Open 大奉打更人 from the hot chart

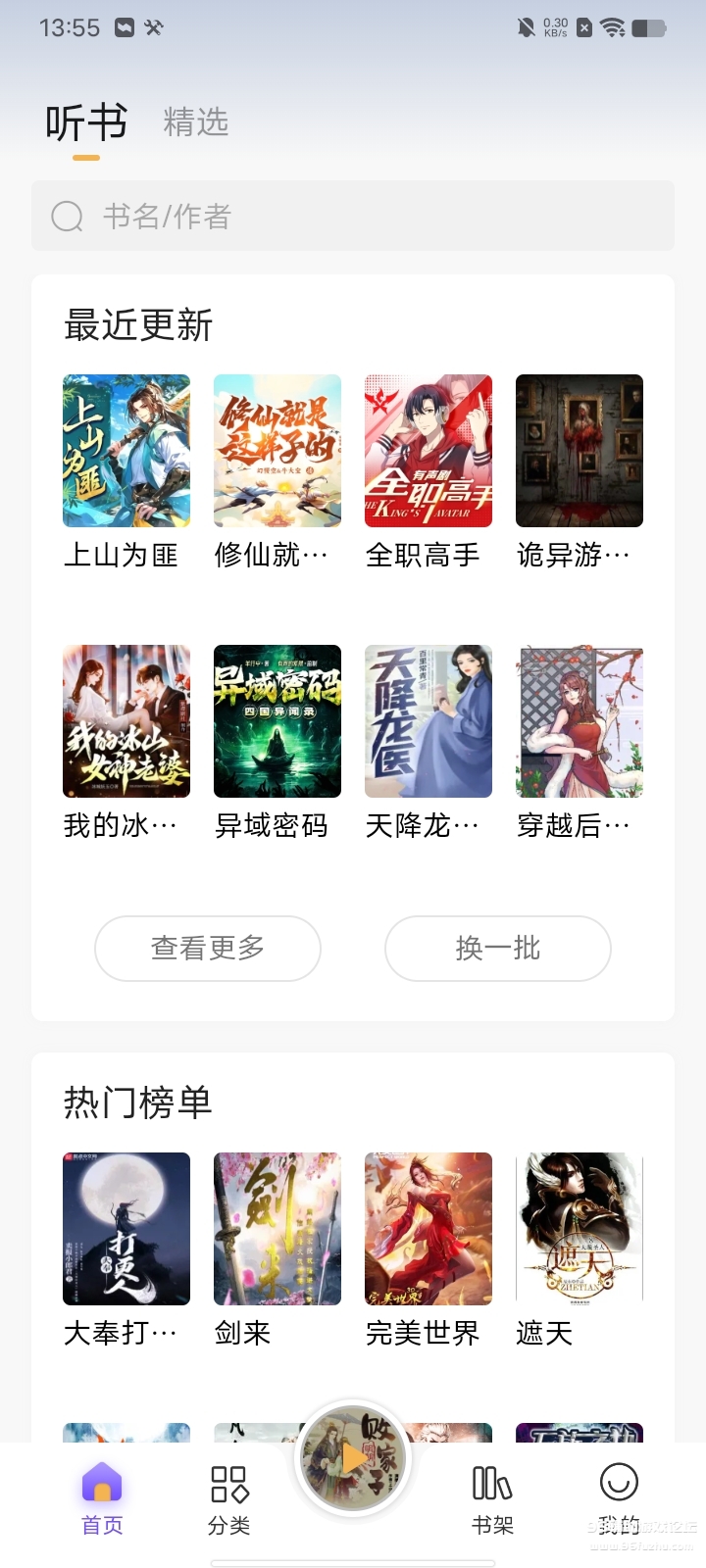(x=126, y=1229)
